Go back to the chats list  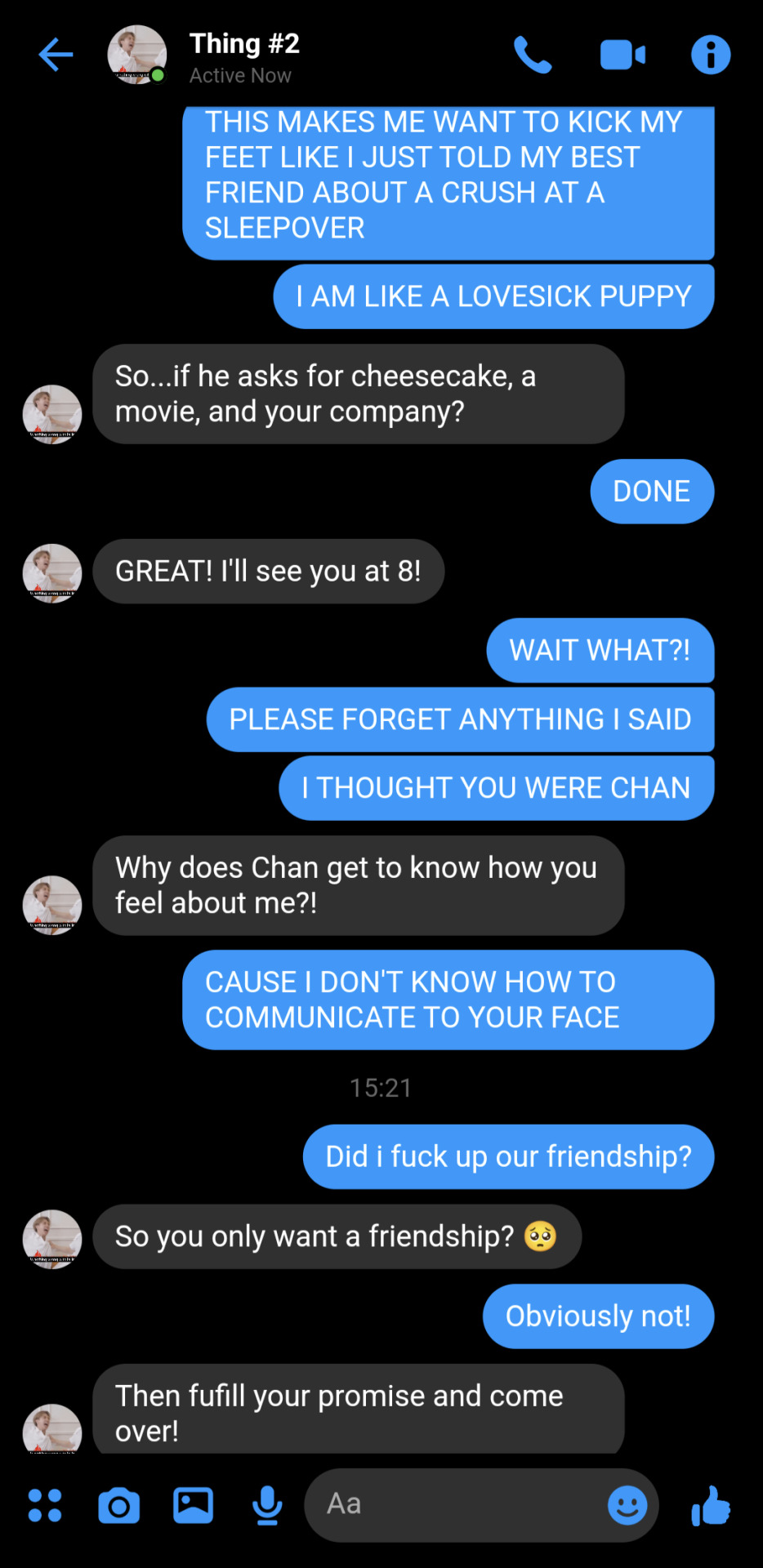(56, 56)
